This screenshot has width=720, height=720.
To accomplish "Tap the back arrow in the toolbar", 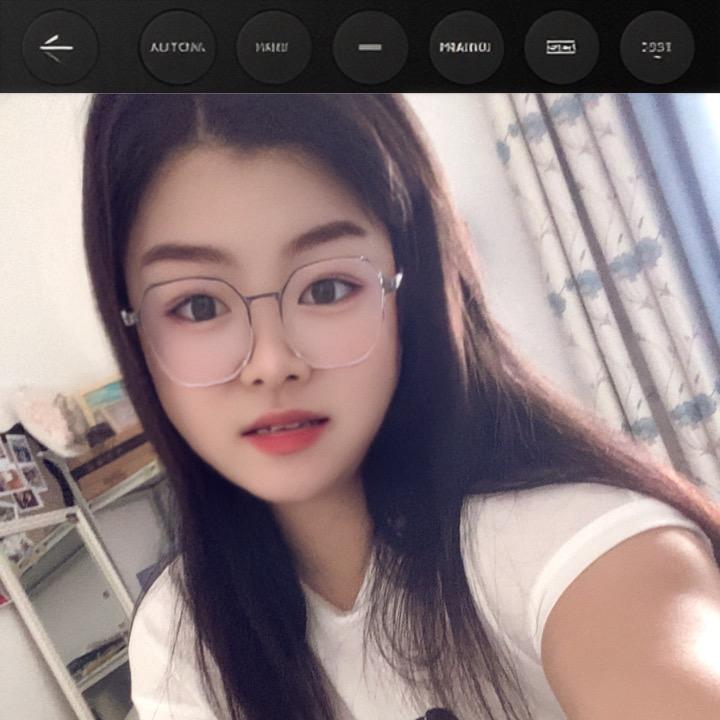I will pyautogui.click(x=60, y=47).
